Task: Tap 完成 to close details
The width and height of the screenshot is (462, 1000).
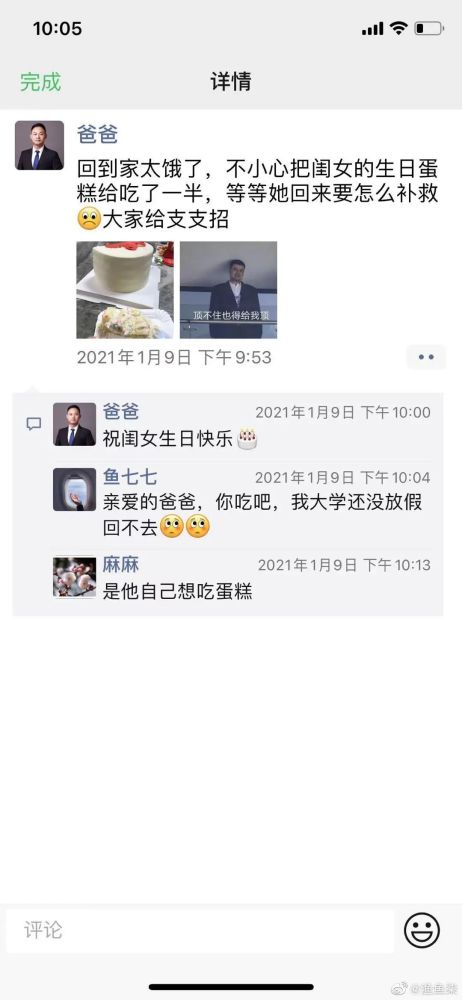Action: (40, 82)
